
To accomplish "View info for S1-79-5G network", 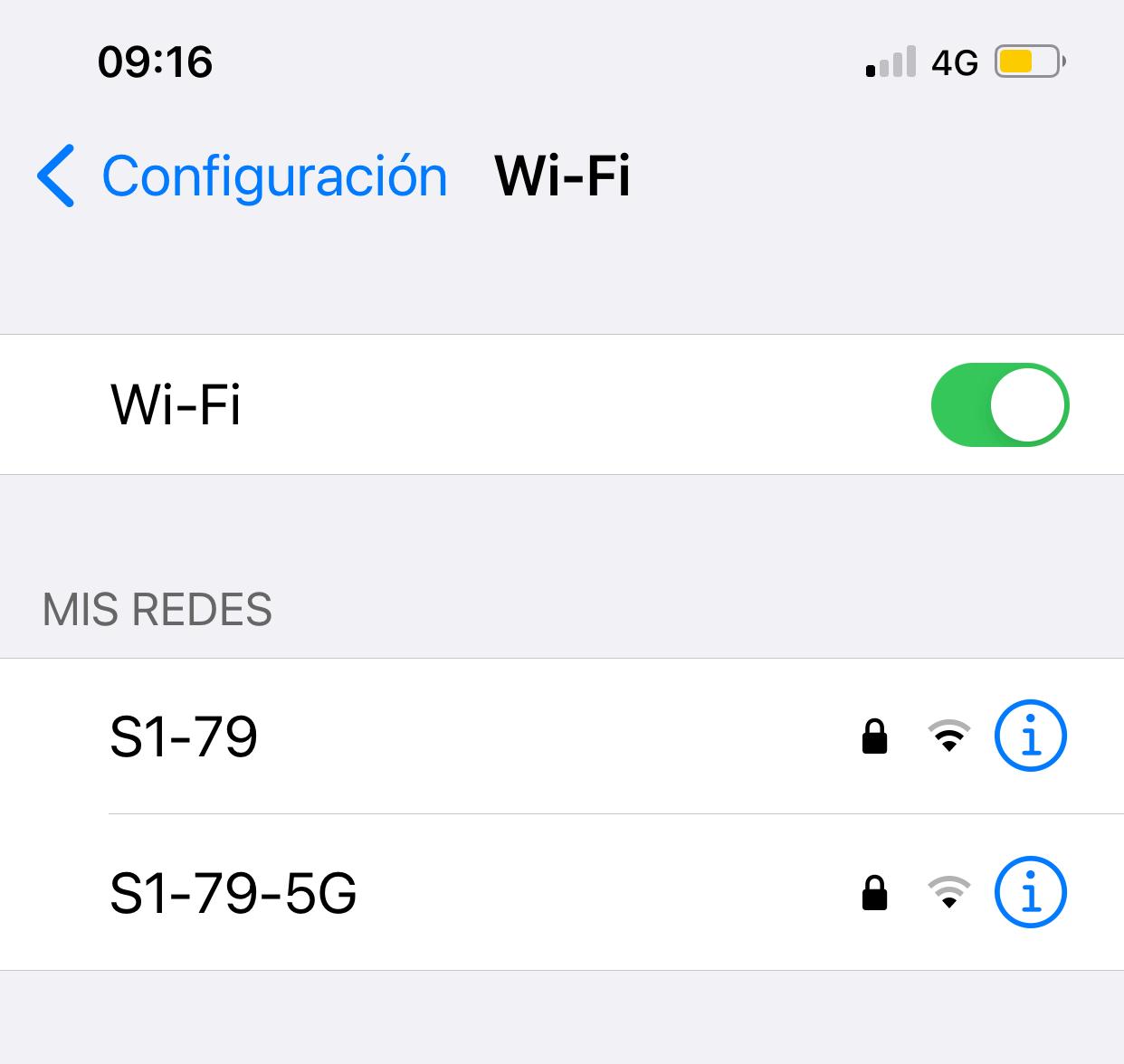I will [1030, 892].
